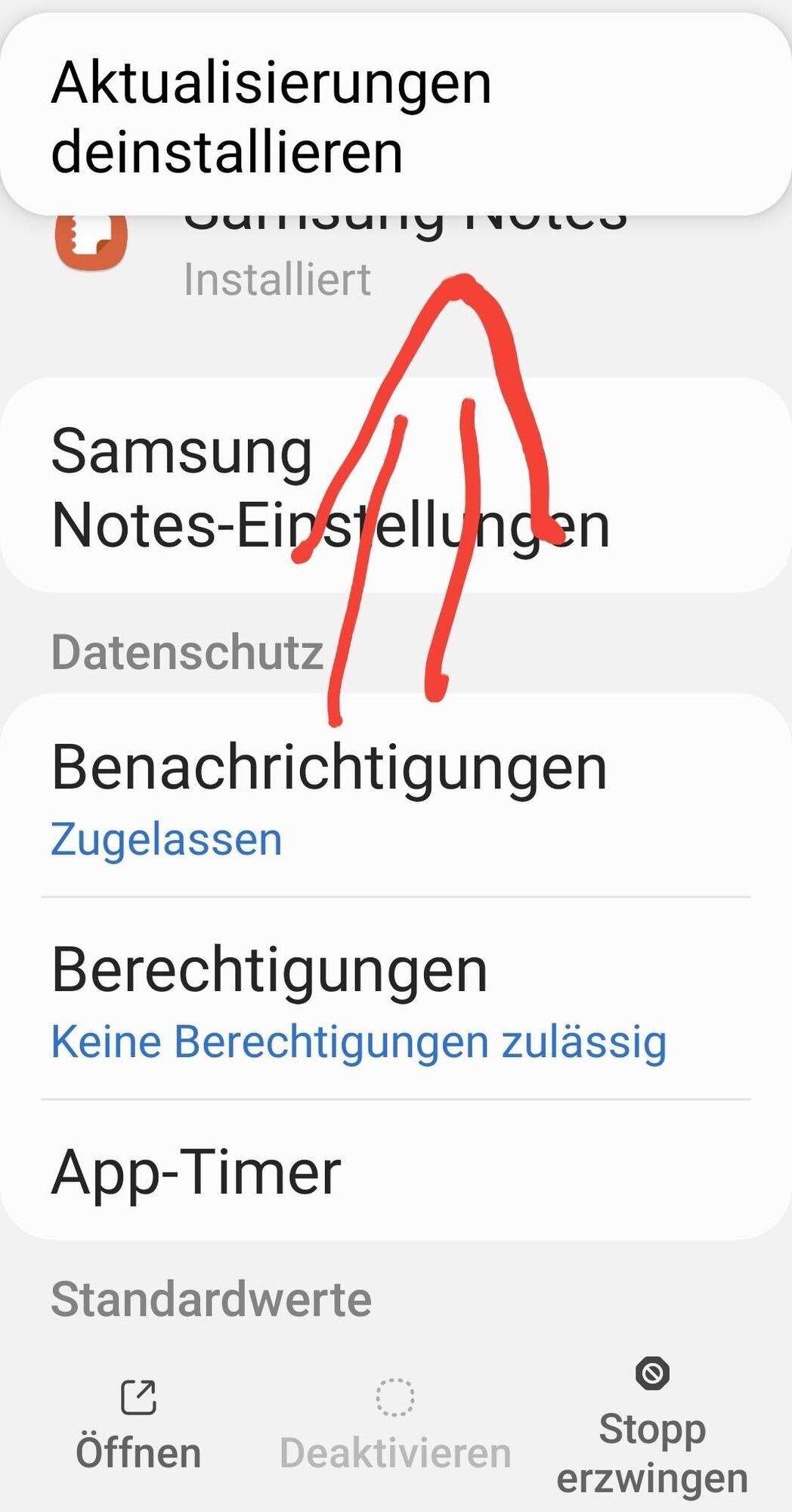This screenshot has height=1512, width=792.
Task: Open Benachrichtigungen settings
Action: coord(329,794)
